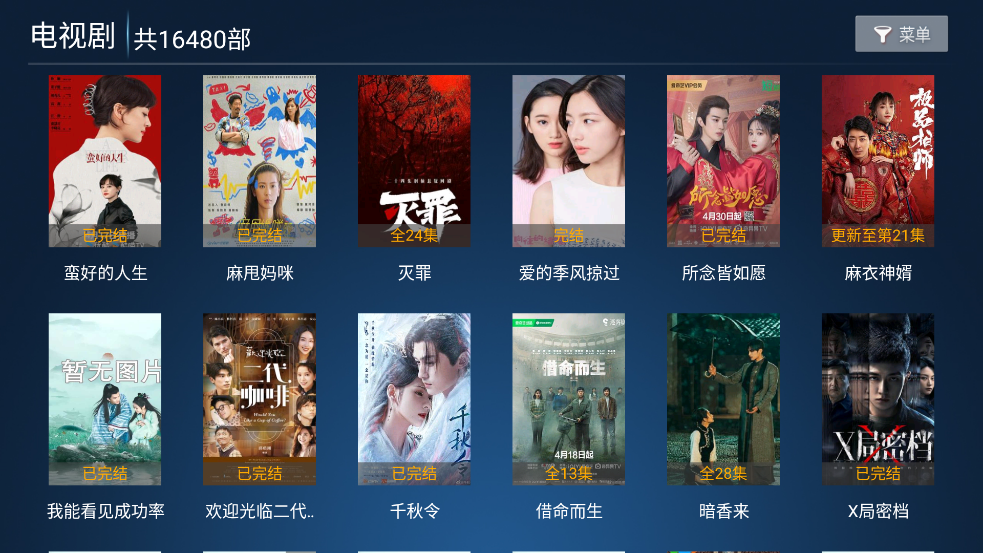Image resolution: width=983 pixels, height=553 pixels.
Task: Select the 28-episode show 暗香来
Action: [723, 400]
